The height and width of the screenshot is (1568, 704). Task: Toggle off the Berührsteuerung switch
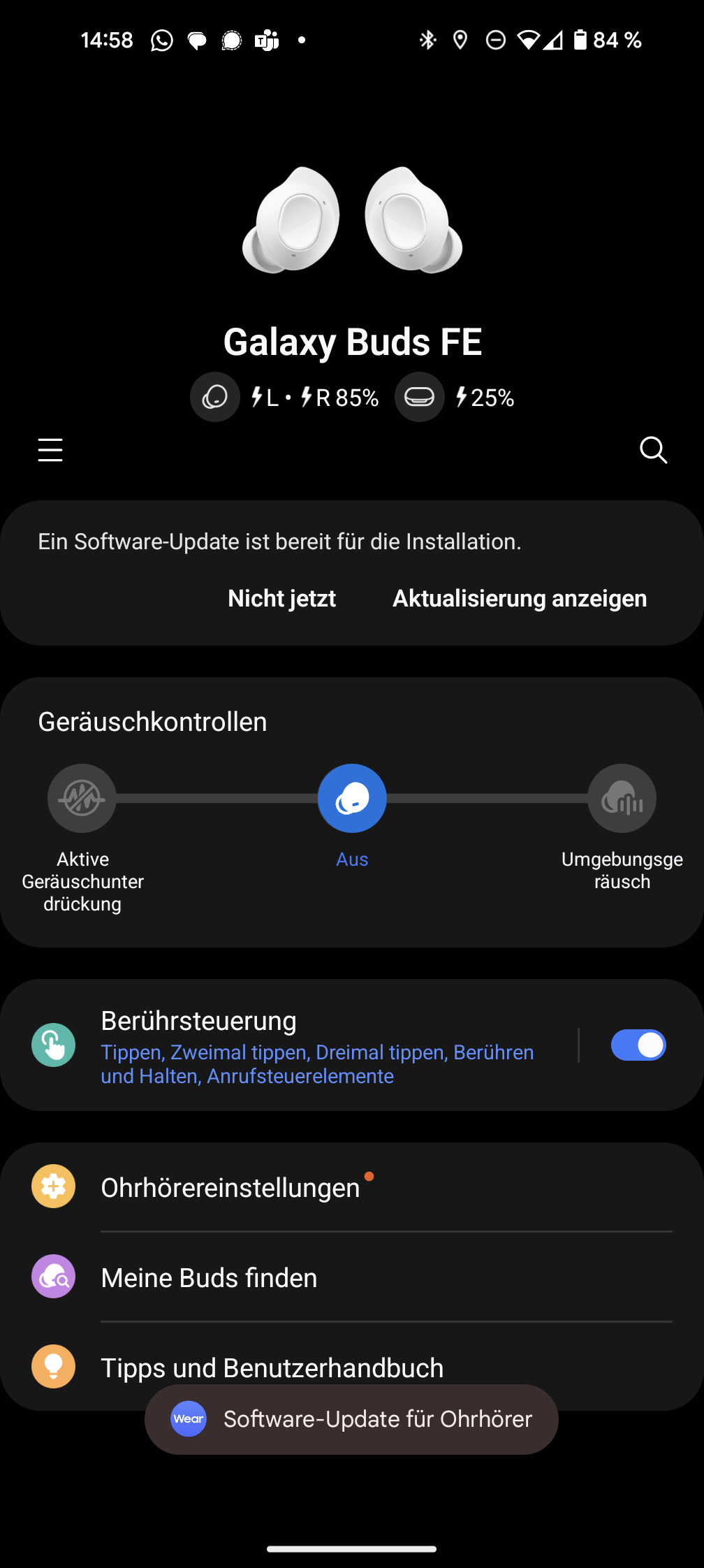point(638,1045)
